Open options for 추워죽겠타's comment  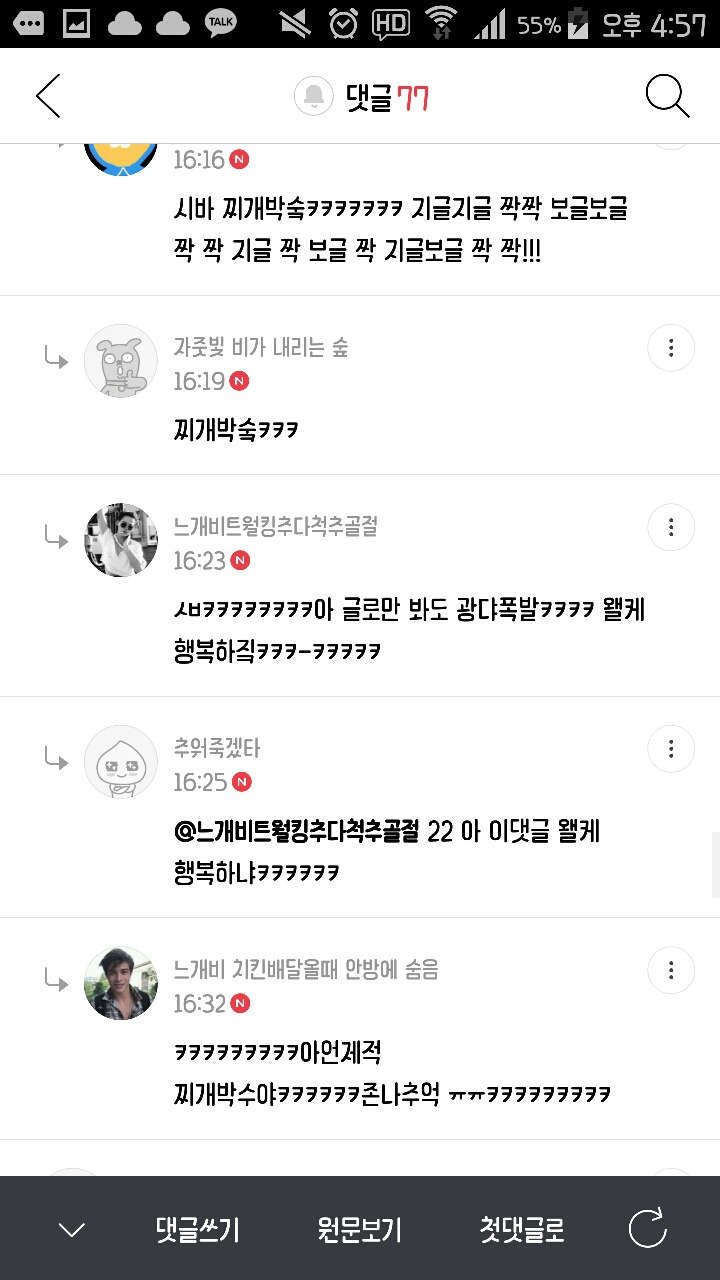click(671, 748)
